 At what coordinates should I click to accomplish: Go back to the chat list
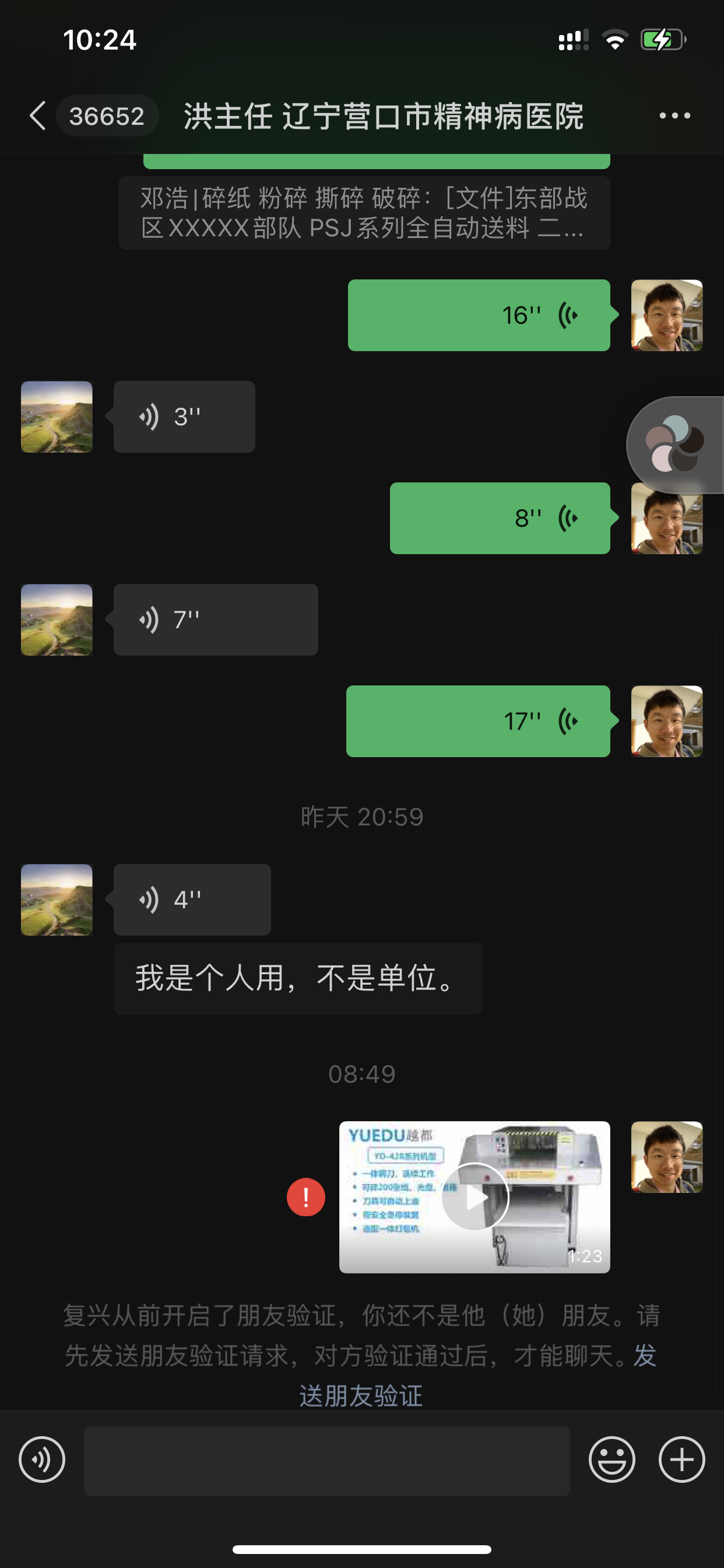click(38, 116)
